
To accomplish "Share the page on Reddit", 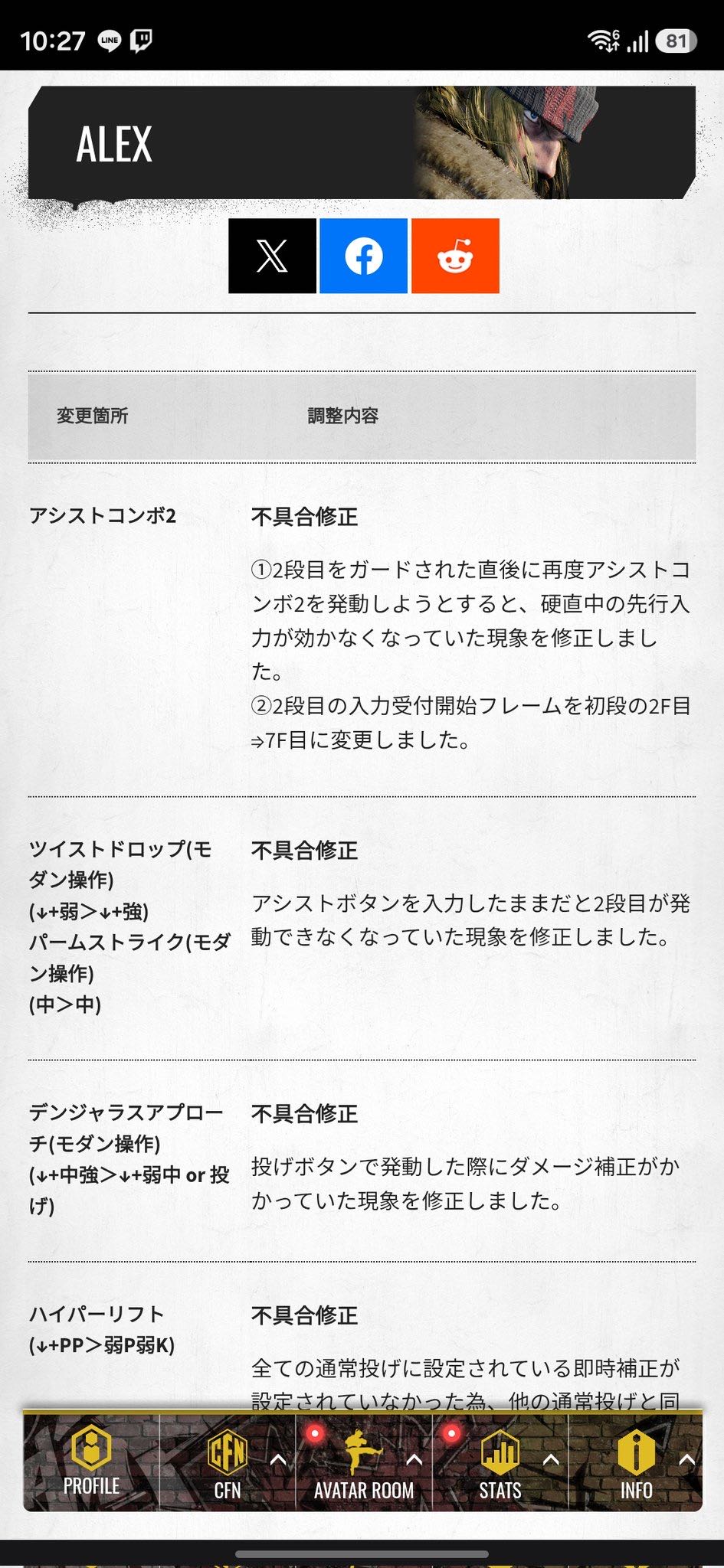I will click(455, 256).
